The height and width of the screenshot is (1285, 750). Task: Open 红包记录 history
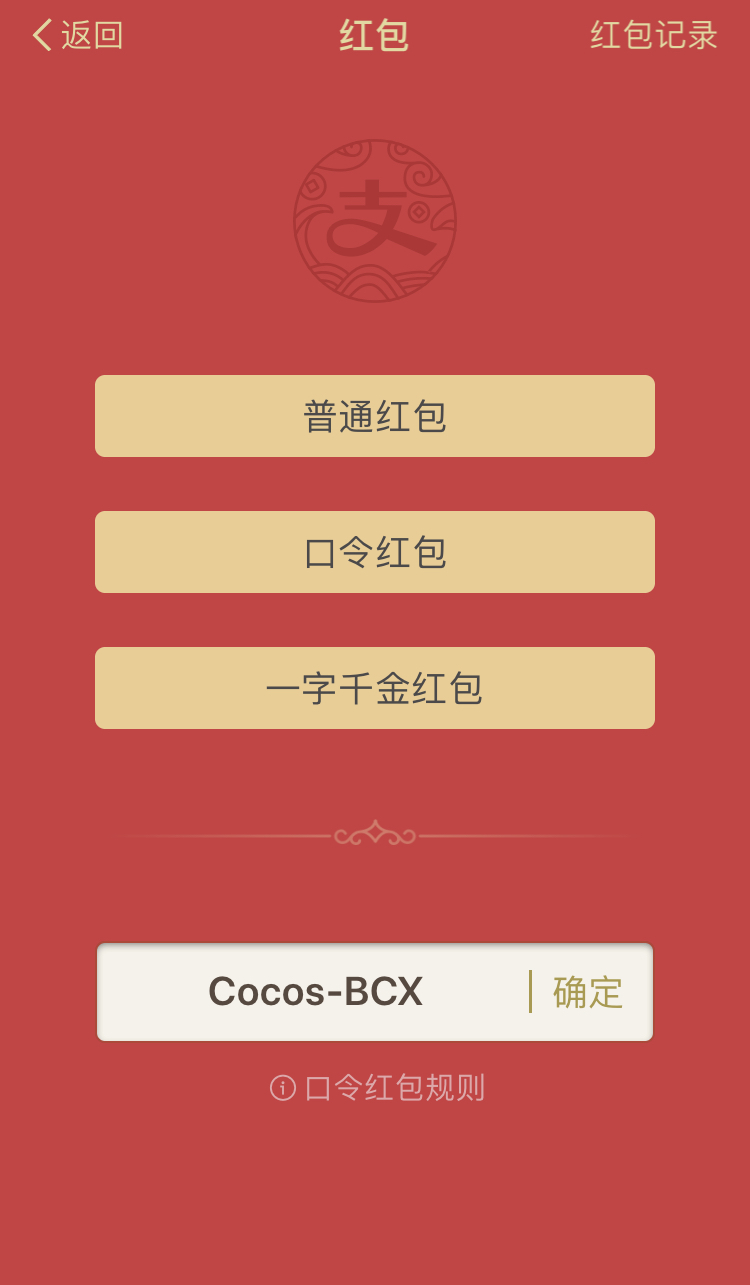pyautogui.click(x=653, y=36)
